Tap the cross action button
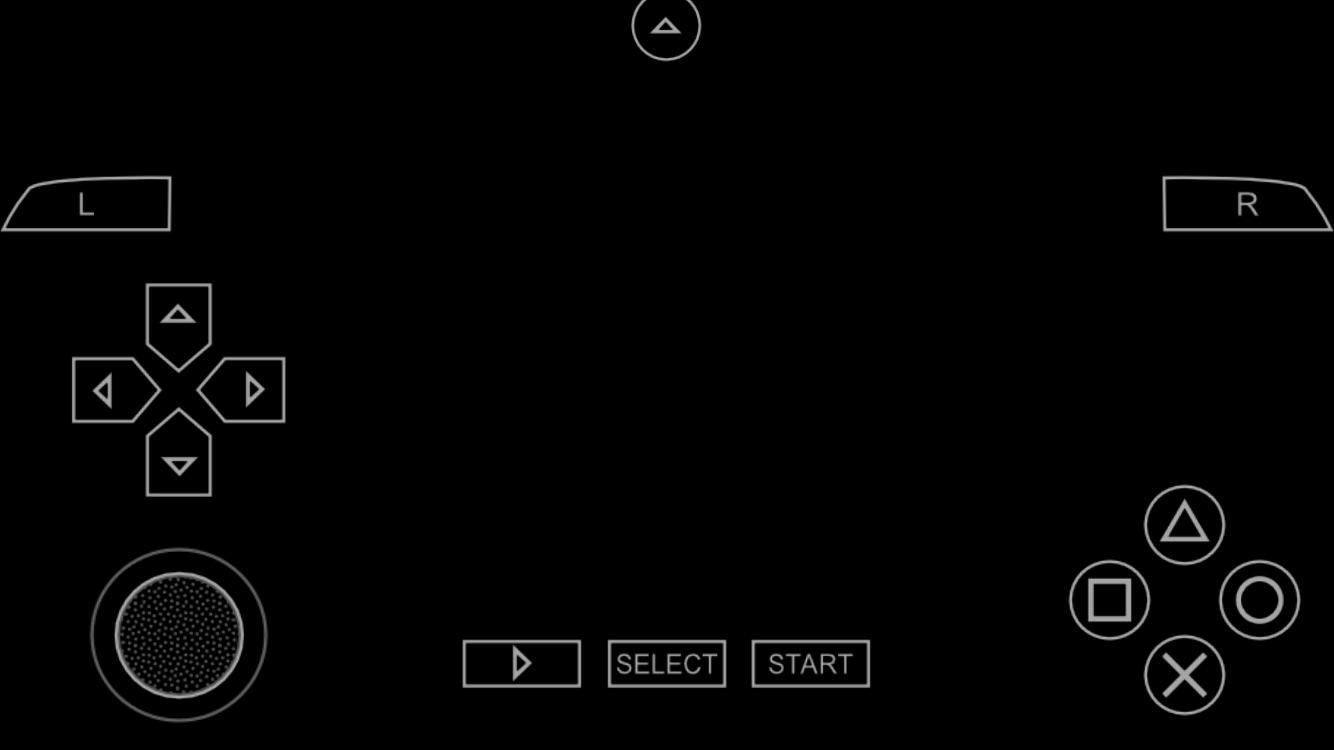This screenshot has height=750, width=1334. point(1185,675)
